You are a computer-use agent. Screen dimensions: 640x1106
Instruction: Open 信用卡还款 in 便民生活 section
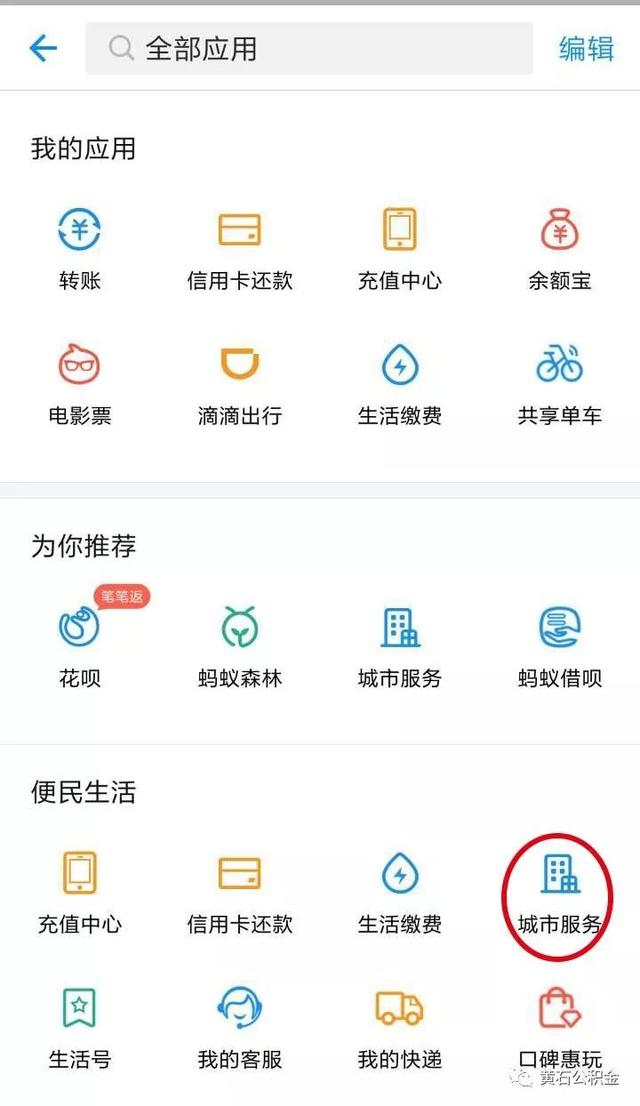coord(240,893)
